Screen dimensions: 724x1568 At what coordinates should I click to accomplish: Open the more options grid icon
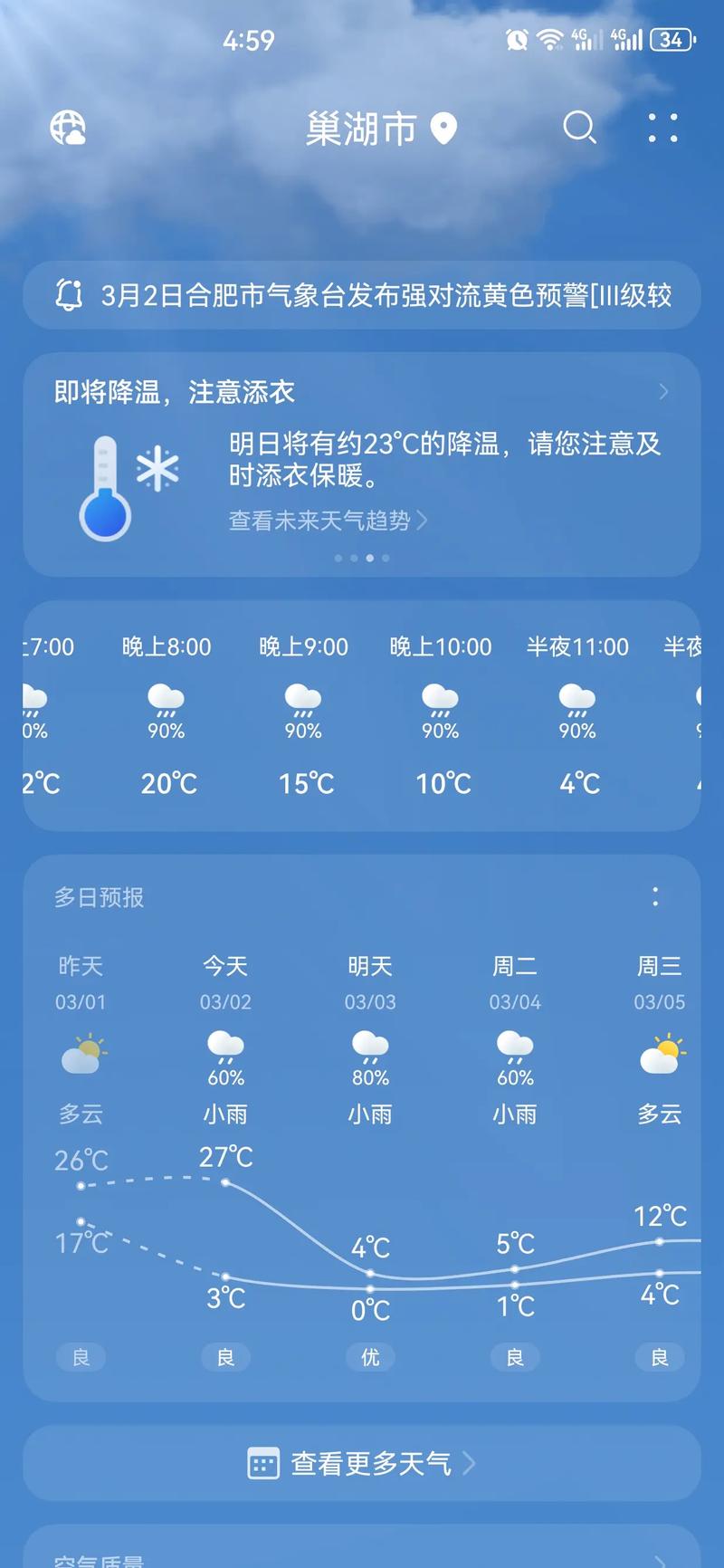point(662,129)
